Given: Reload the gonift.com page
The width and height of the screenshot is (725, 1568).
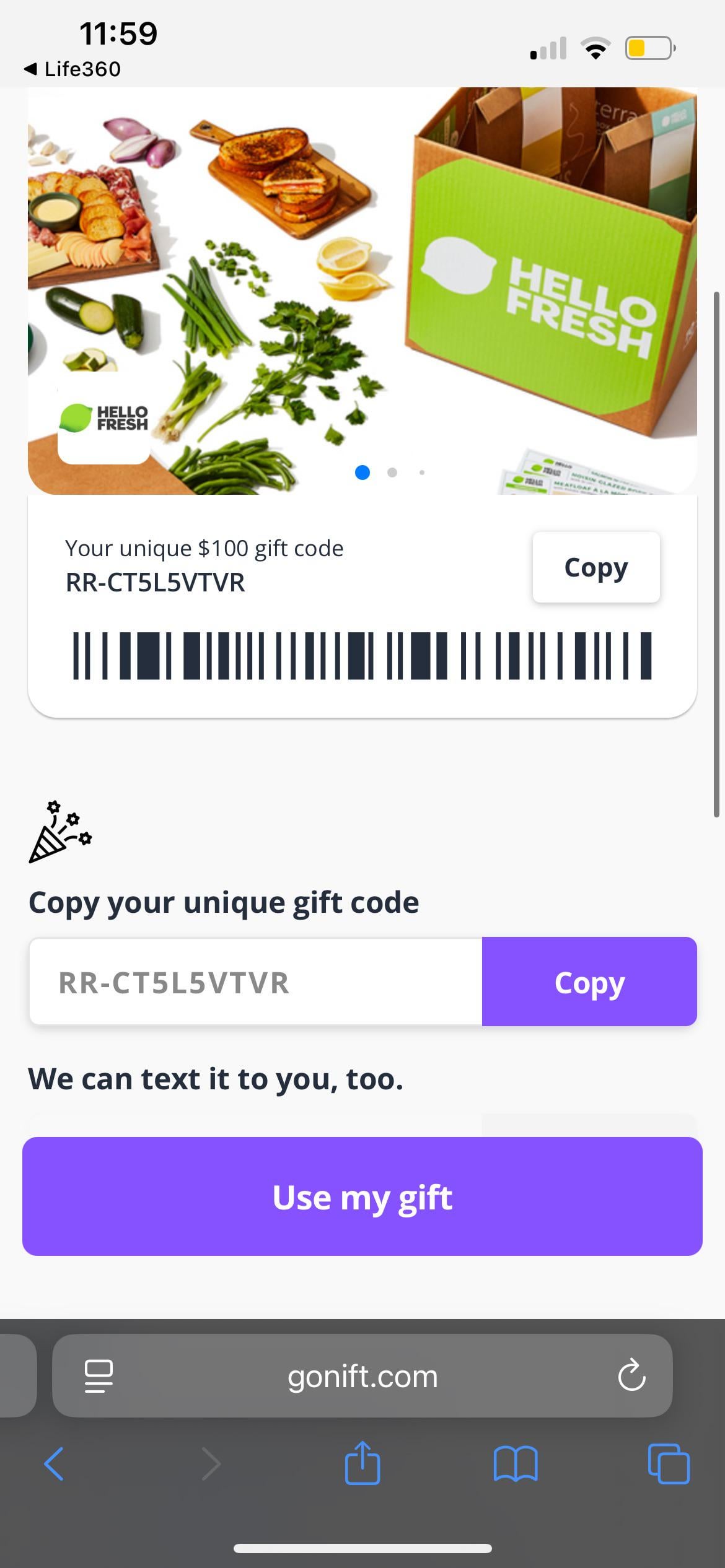Looking at the screenshot, I should (x=631, y=1376).
